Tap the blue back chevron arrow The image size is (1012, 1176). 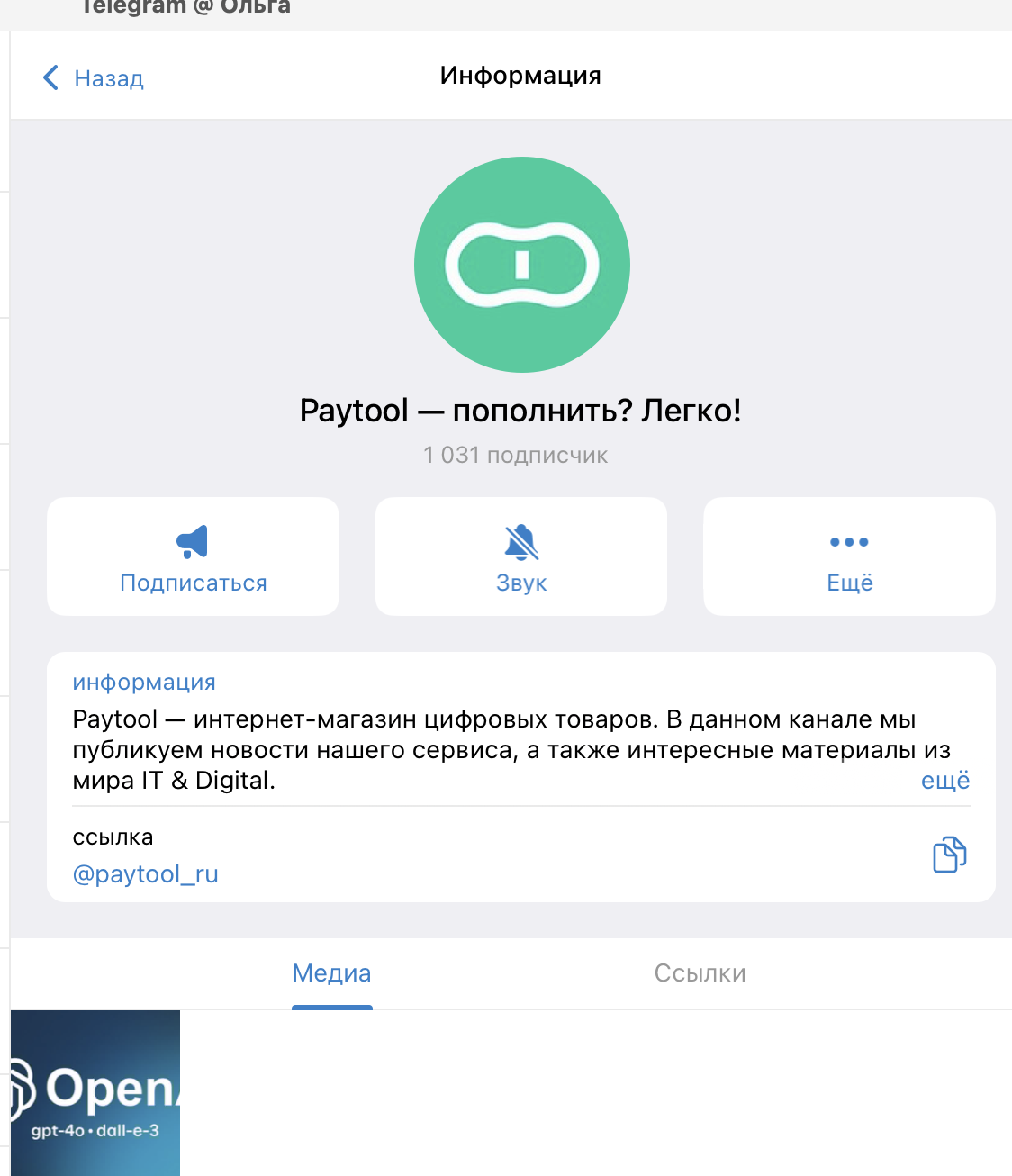click(x=50, y=78)
